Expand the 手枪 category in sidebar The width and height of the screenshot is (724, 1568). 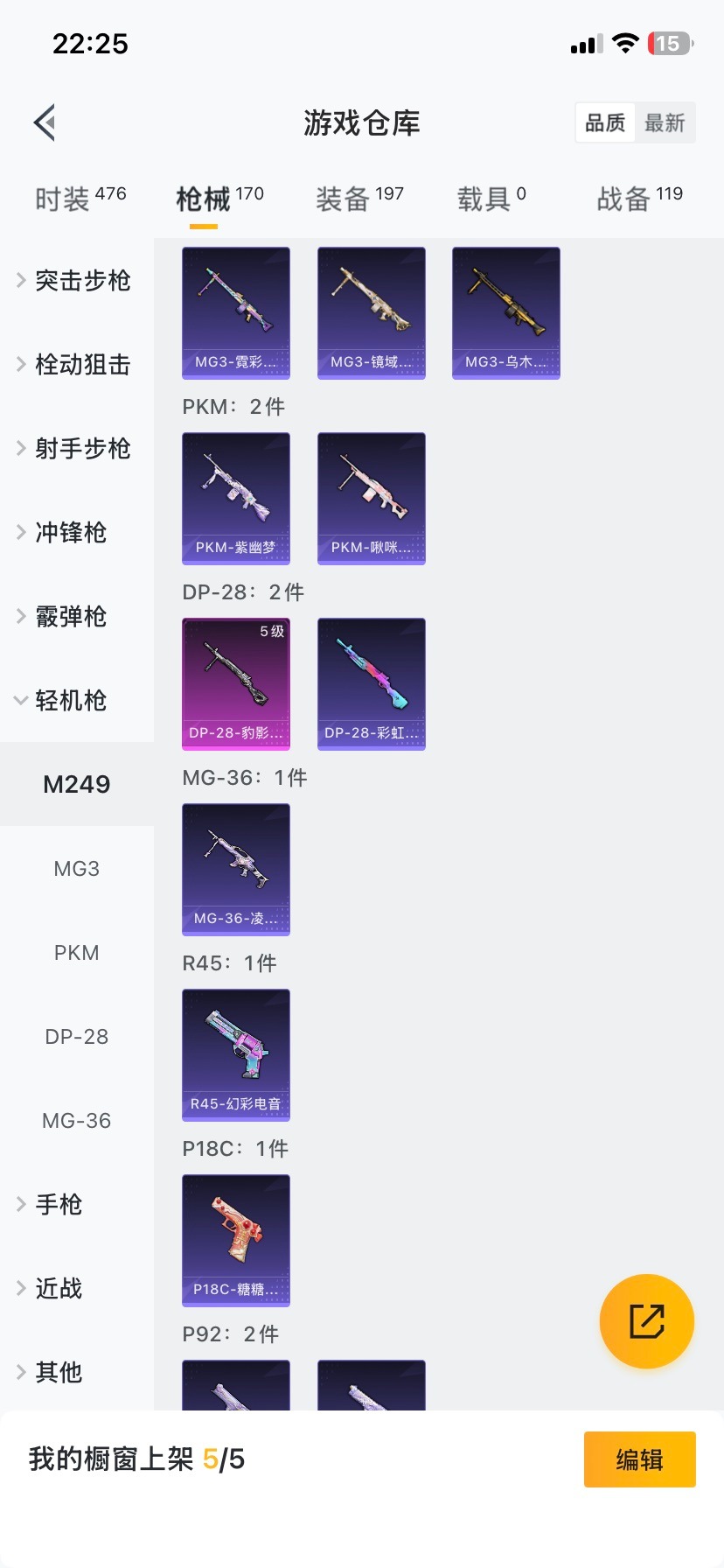point(58,1204)
